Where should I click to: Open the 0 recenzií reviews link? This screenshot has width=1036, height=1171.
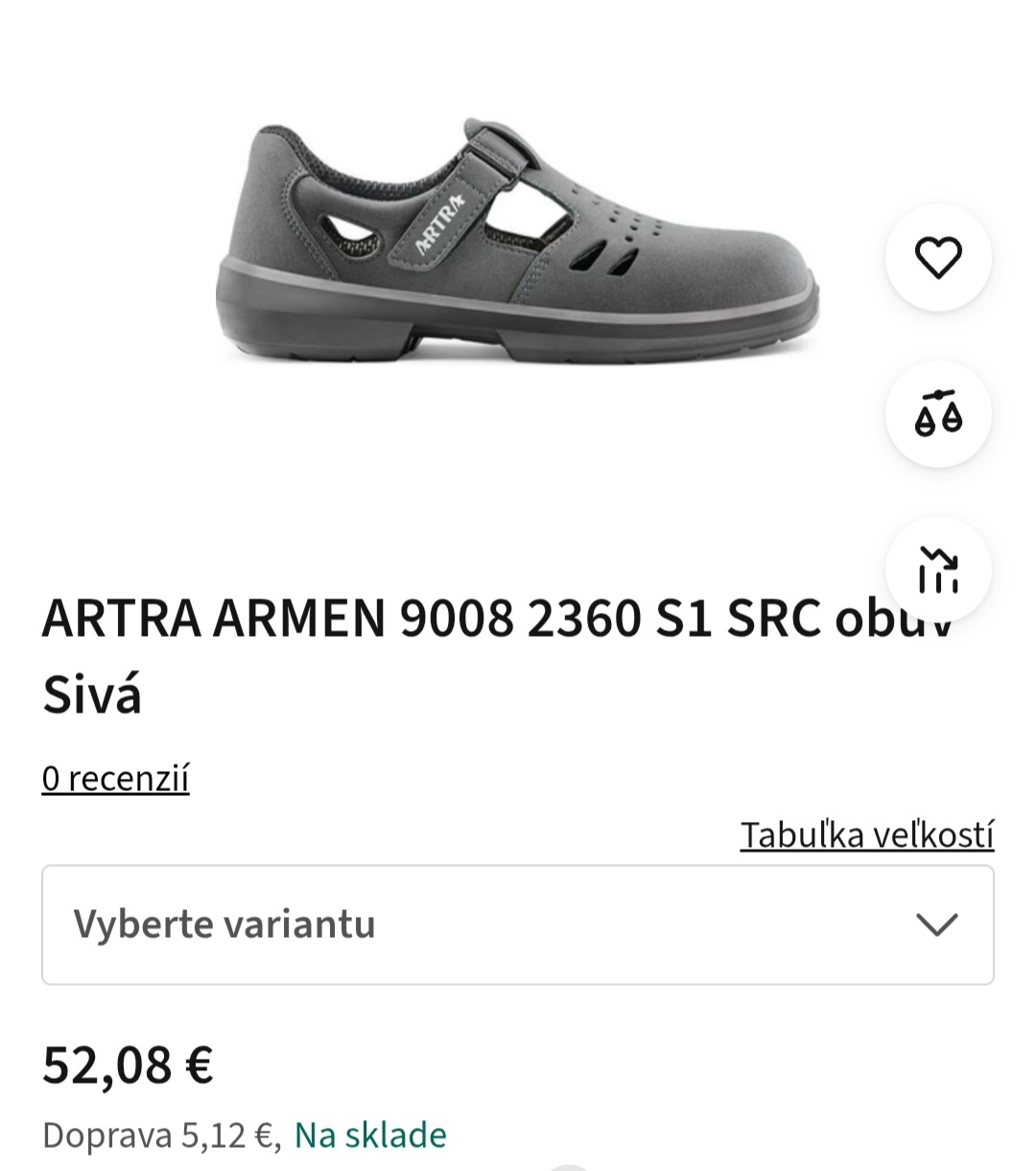[x=115, y=778]
